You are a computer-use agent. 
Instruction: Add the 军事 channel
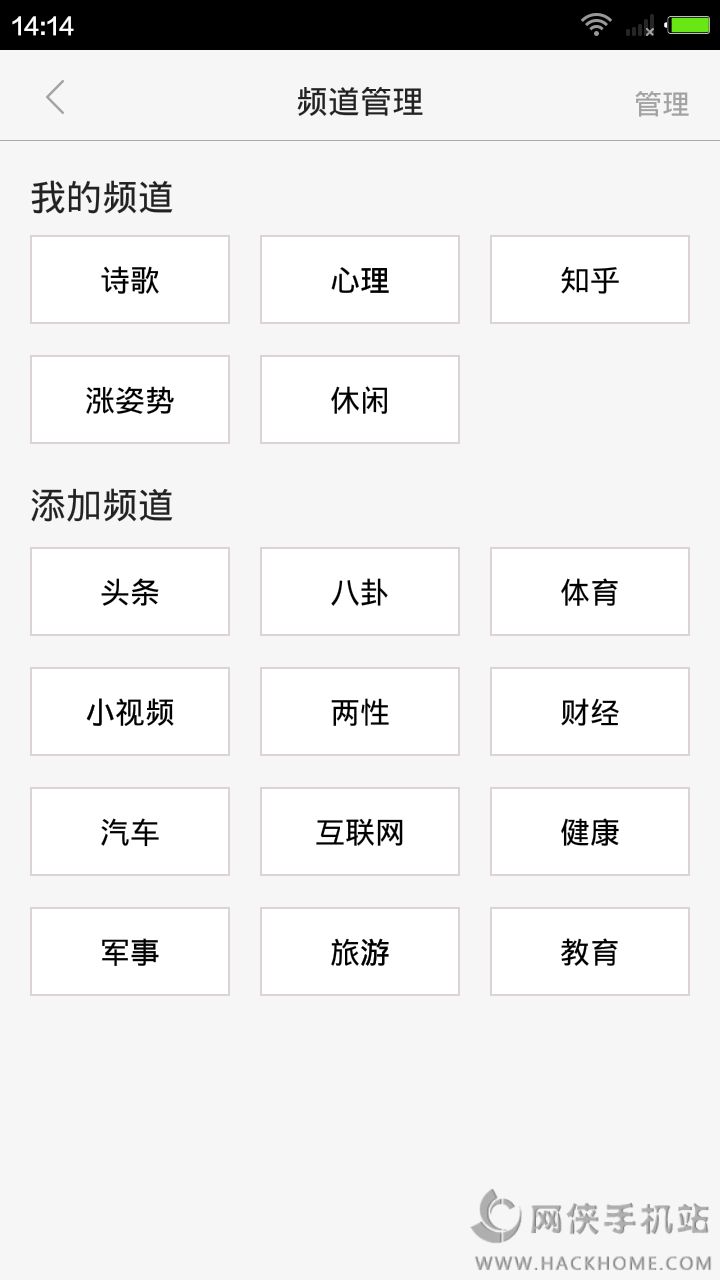(x=130, y=952)
